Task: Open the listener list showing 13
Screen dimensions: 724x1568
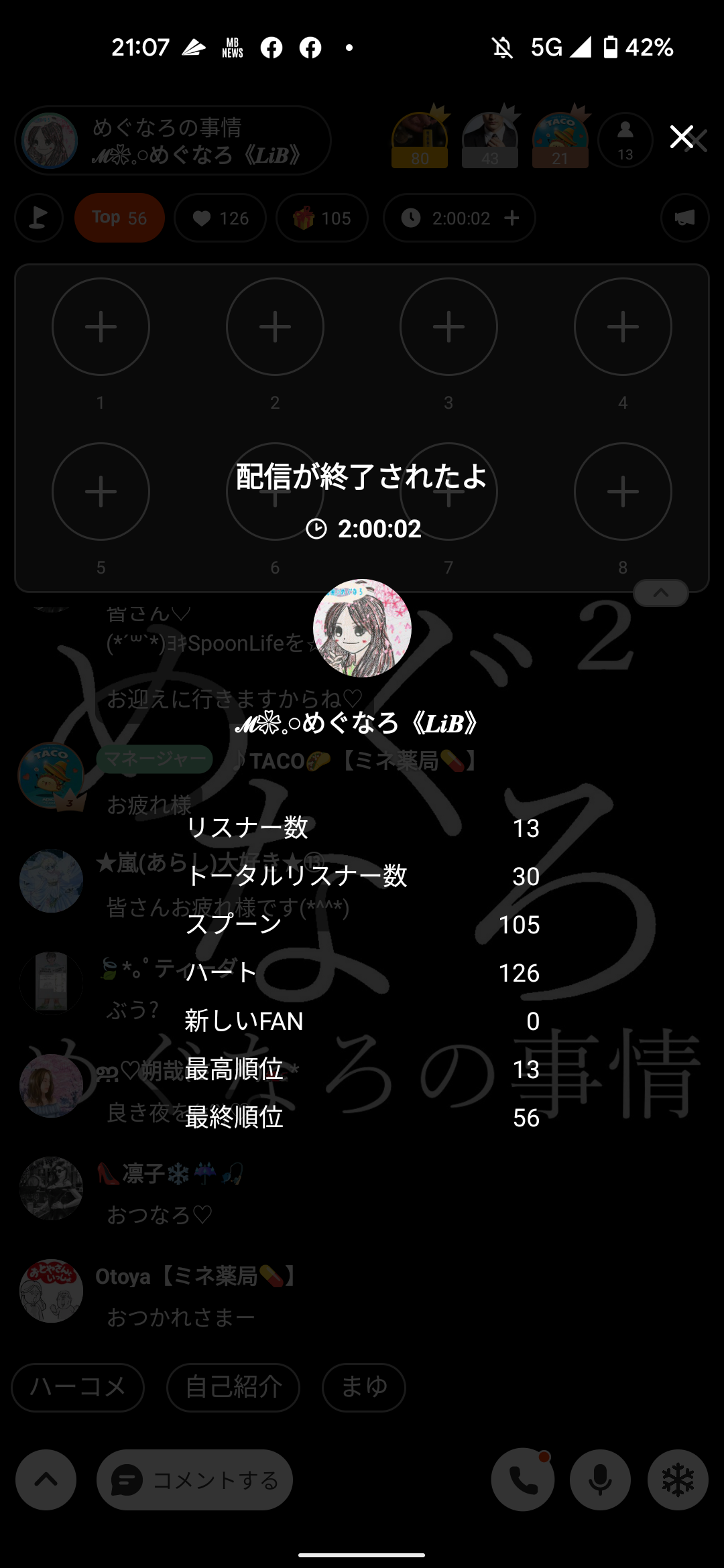Action: (624, 139)
